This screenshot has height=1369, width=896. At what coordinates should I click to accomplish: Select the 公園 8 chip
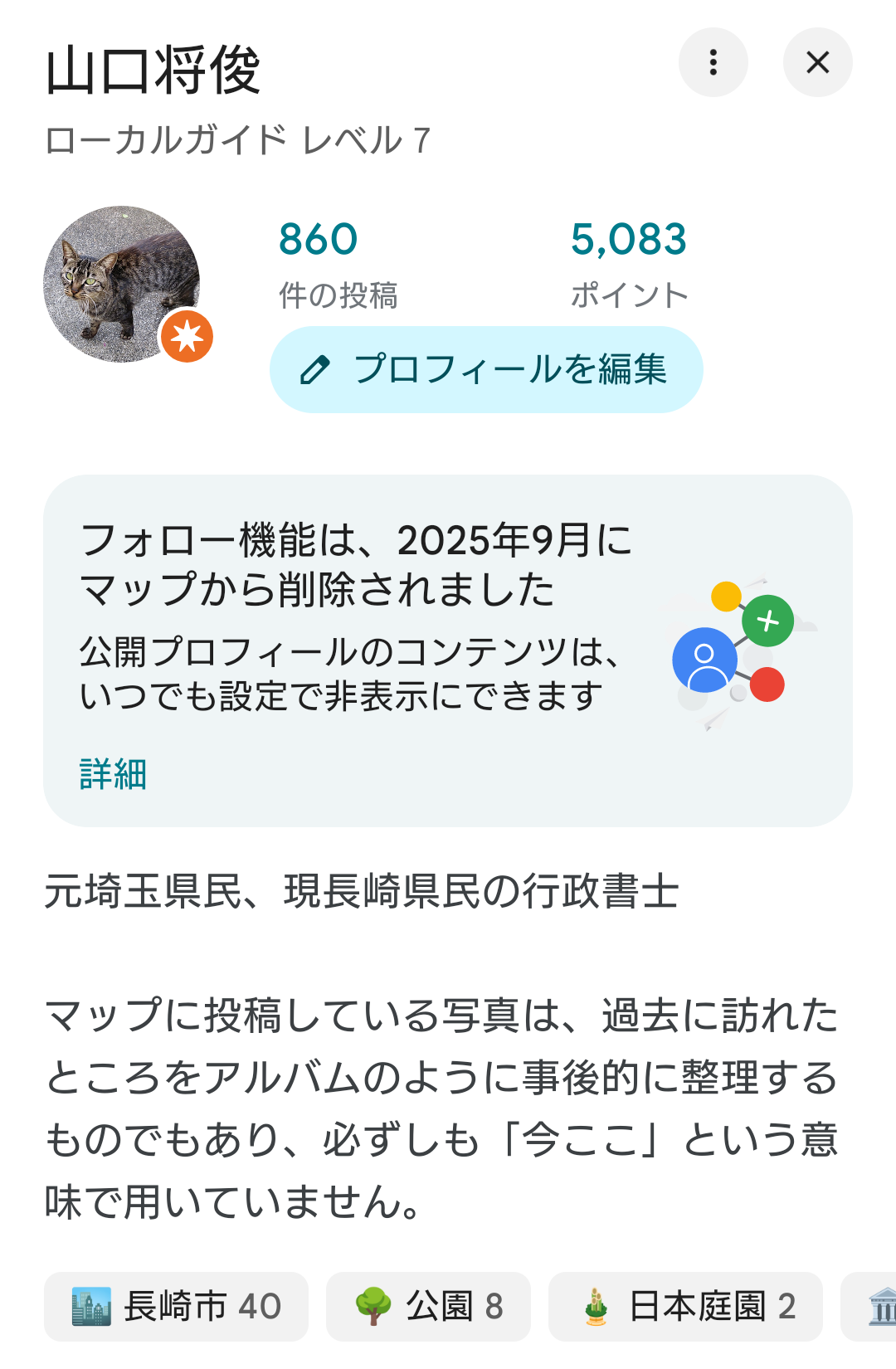pos(428,1307)
